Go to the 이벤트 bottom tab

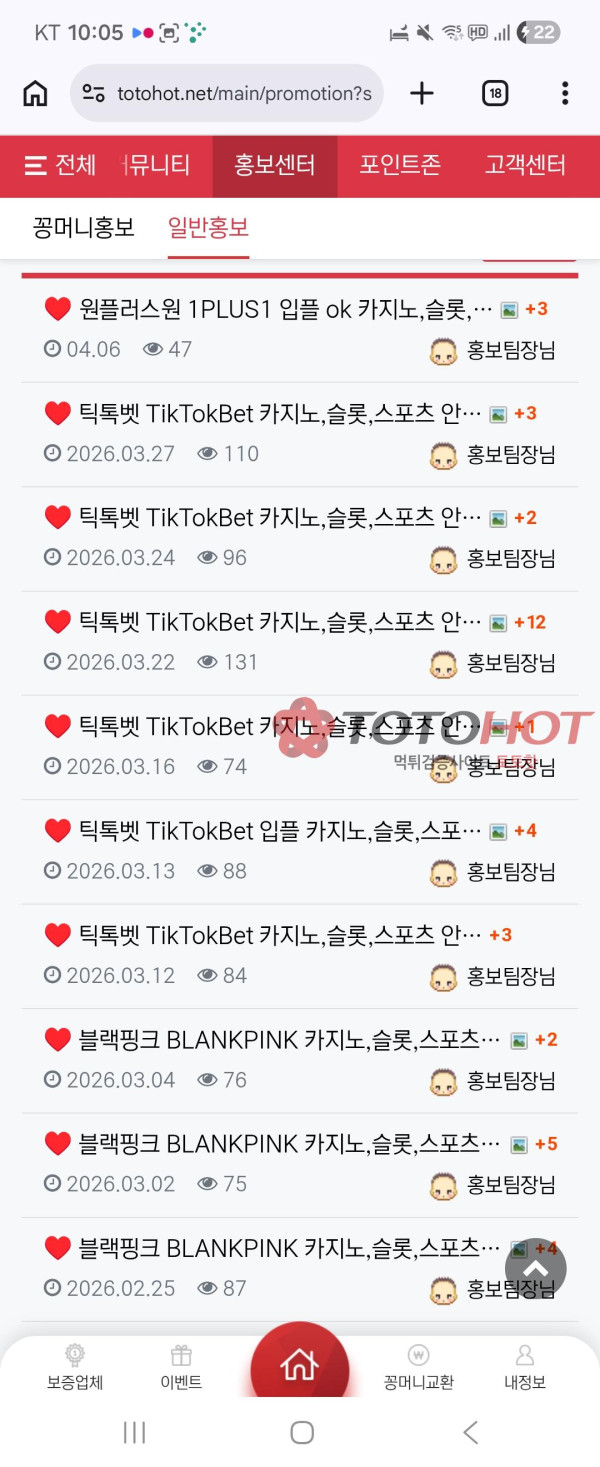181,1368
